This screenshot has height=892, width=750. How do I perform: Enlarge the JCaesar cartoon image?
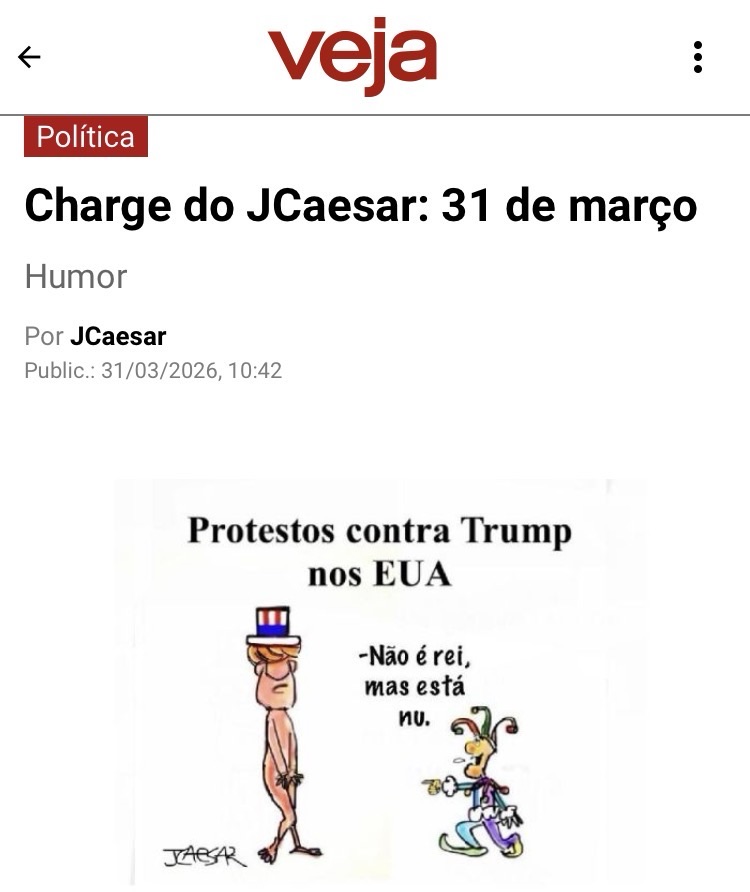click(380, 682)
